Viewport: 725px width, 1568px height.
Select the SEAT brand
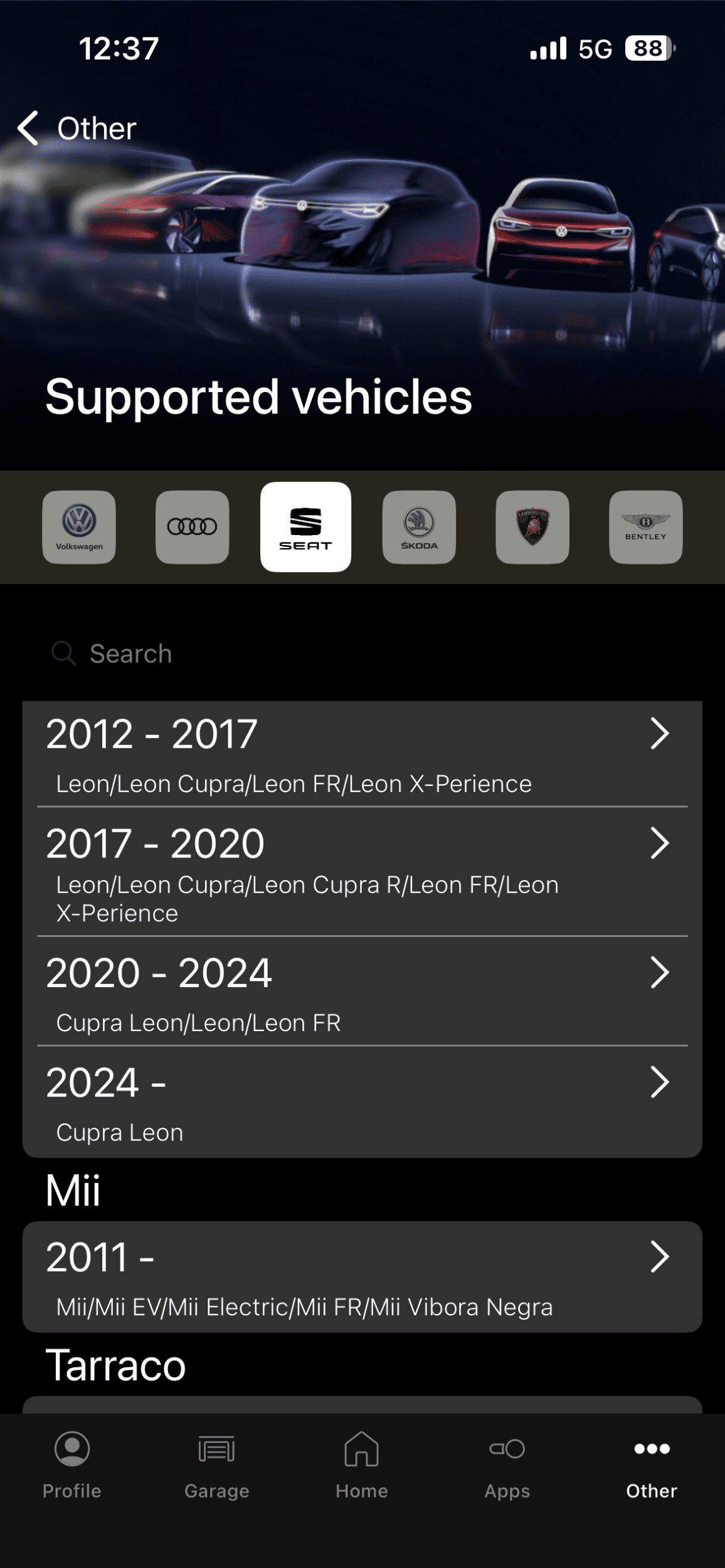pyautogui.click(x=305, y=527)
